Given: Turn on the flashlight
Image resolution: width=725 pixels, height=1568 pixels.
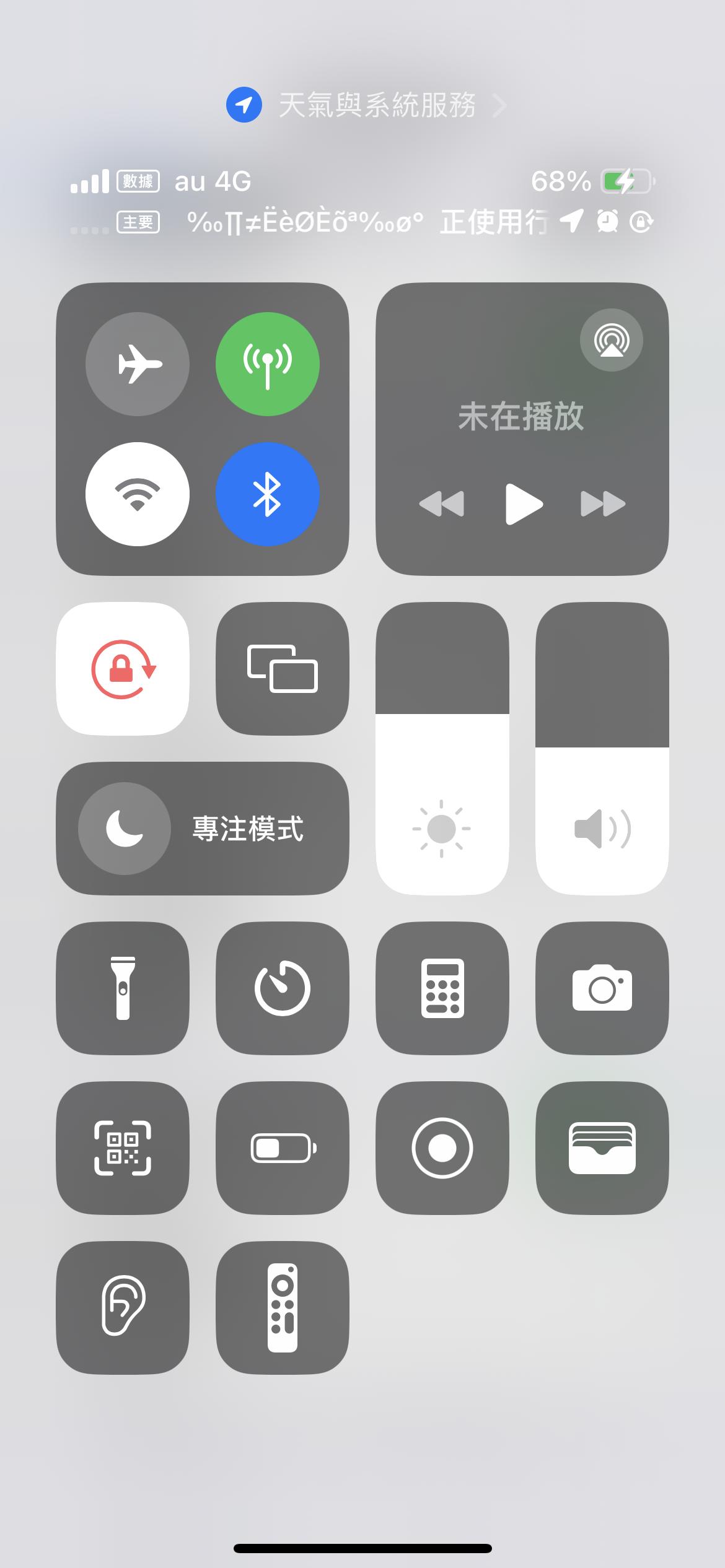Looking at the screenshot, I should pos(123,988).
